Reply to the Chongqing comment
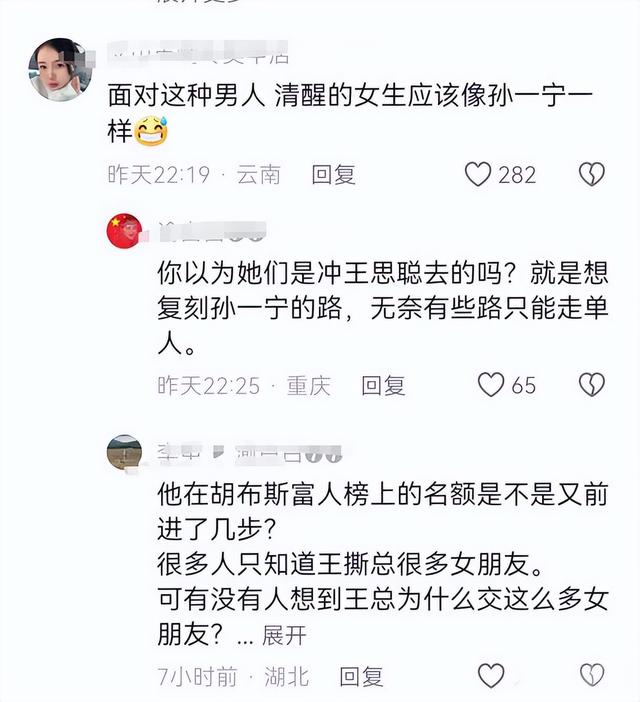This screenshot has height=702, width=640. [x=383, y=385]
